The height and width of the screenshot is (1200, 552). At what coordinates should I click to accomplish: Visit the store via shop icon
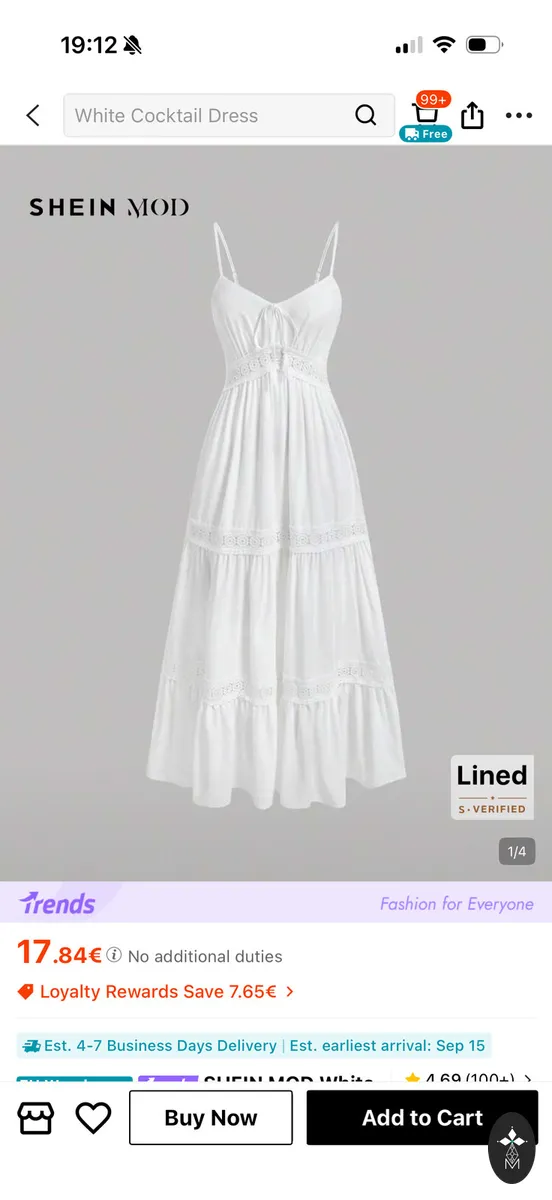(x=36, y=1117)
